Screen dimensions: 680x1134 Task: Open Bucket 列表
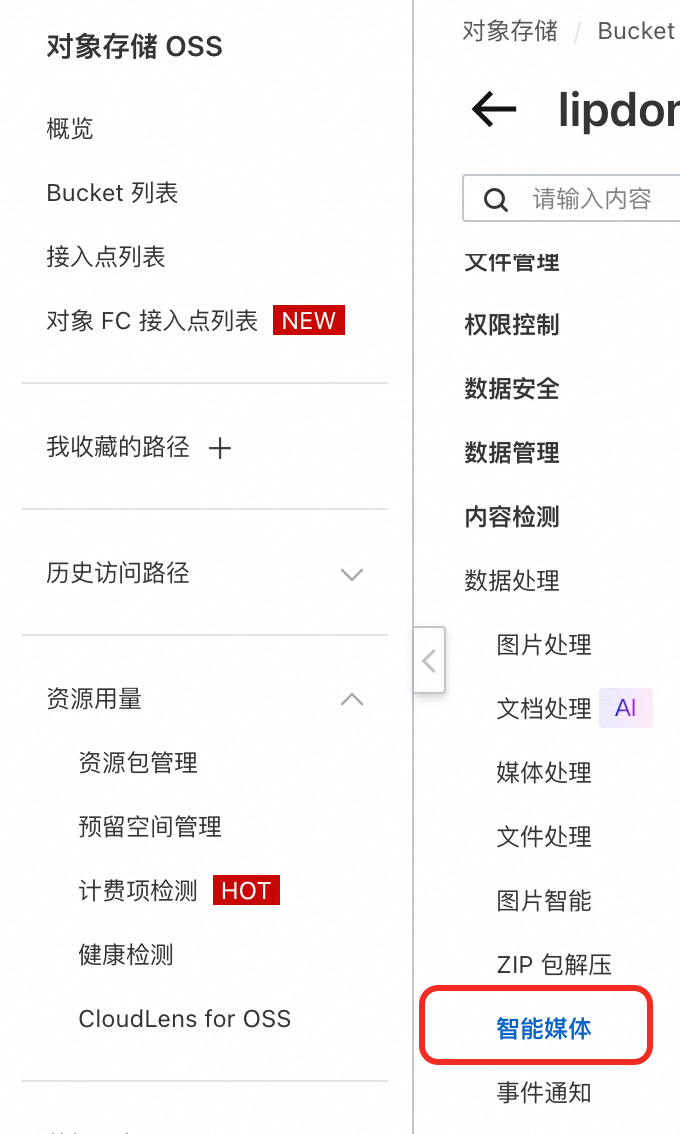[112, 192]
